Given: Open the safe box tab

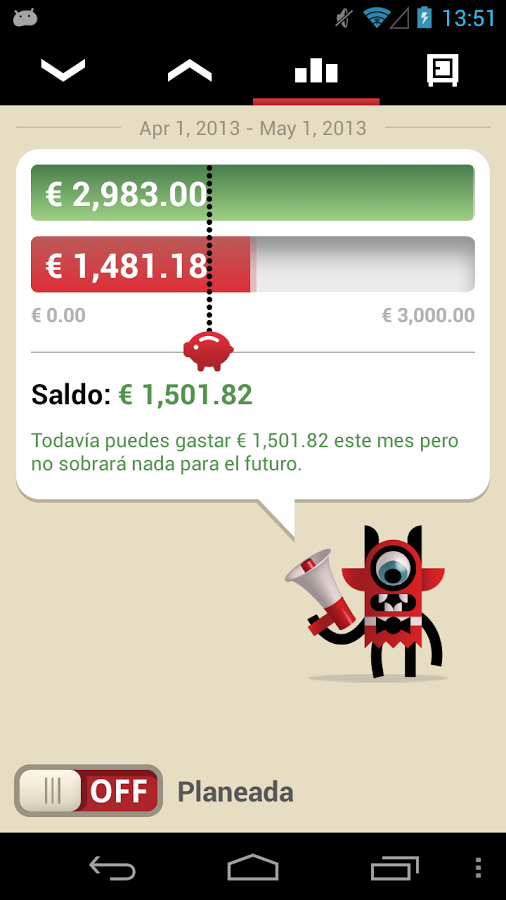Looking at the screenshot, I should (x=442, y=71).
